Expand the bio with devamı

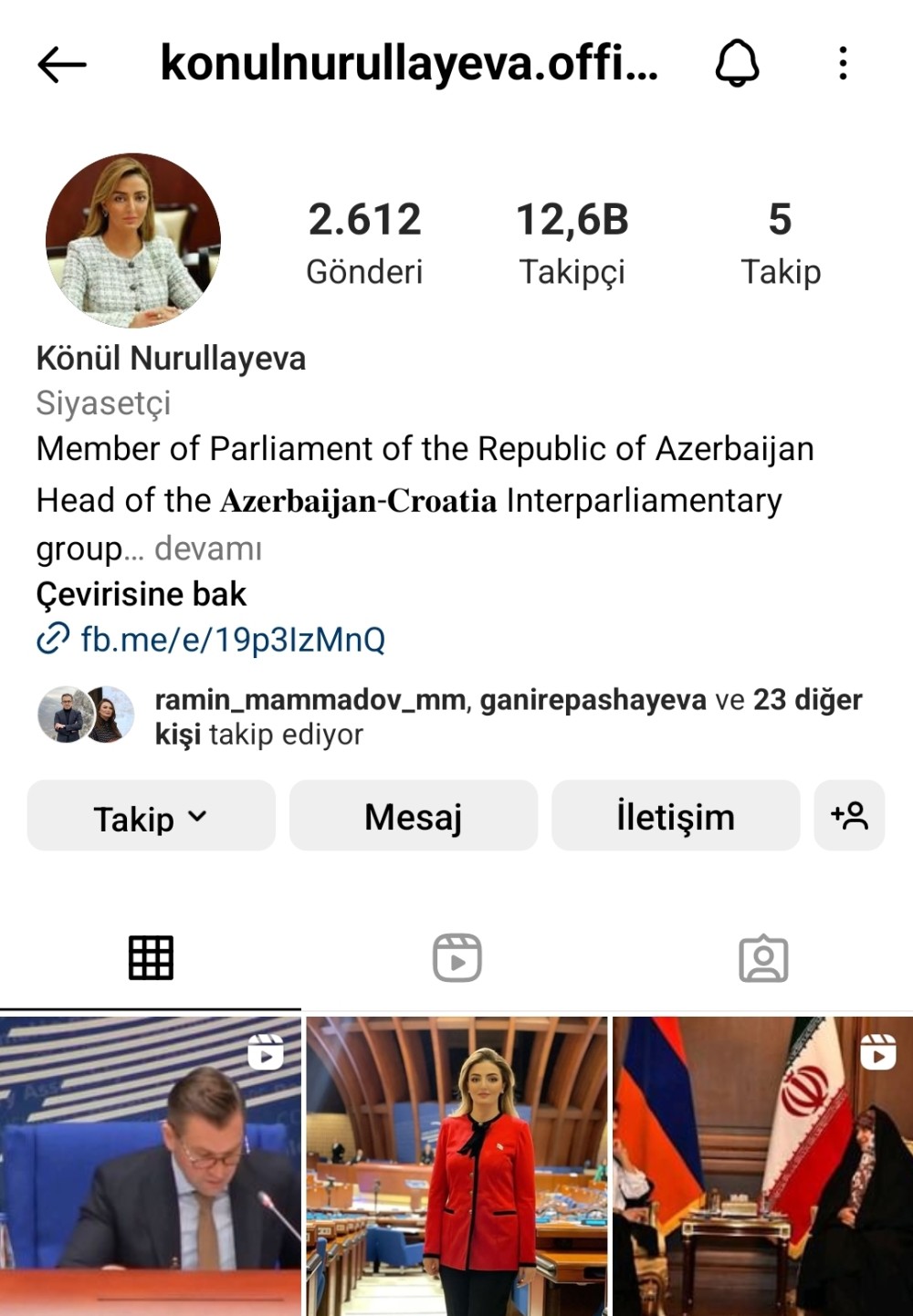(208, 548)
